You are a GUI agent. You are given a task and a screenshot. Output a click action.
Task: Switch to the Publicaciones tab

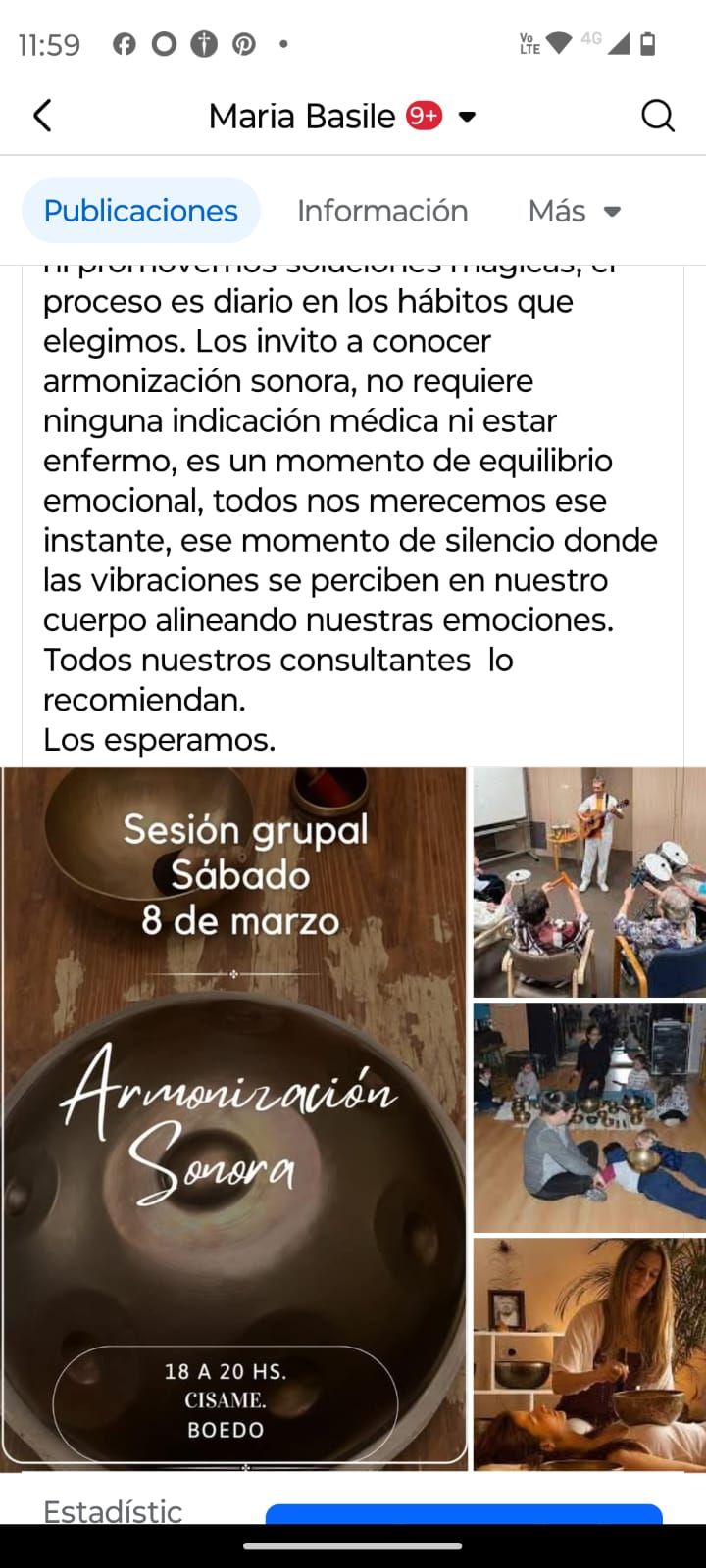coord(141,211)
